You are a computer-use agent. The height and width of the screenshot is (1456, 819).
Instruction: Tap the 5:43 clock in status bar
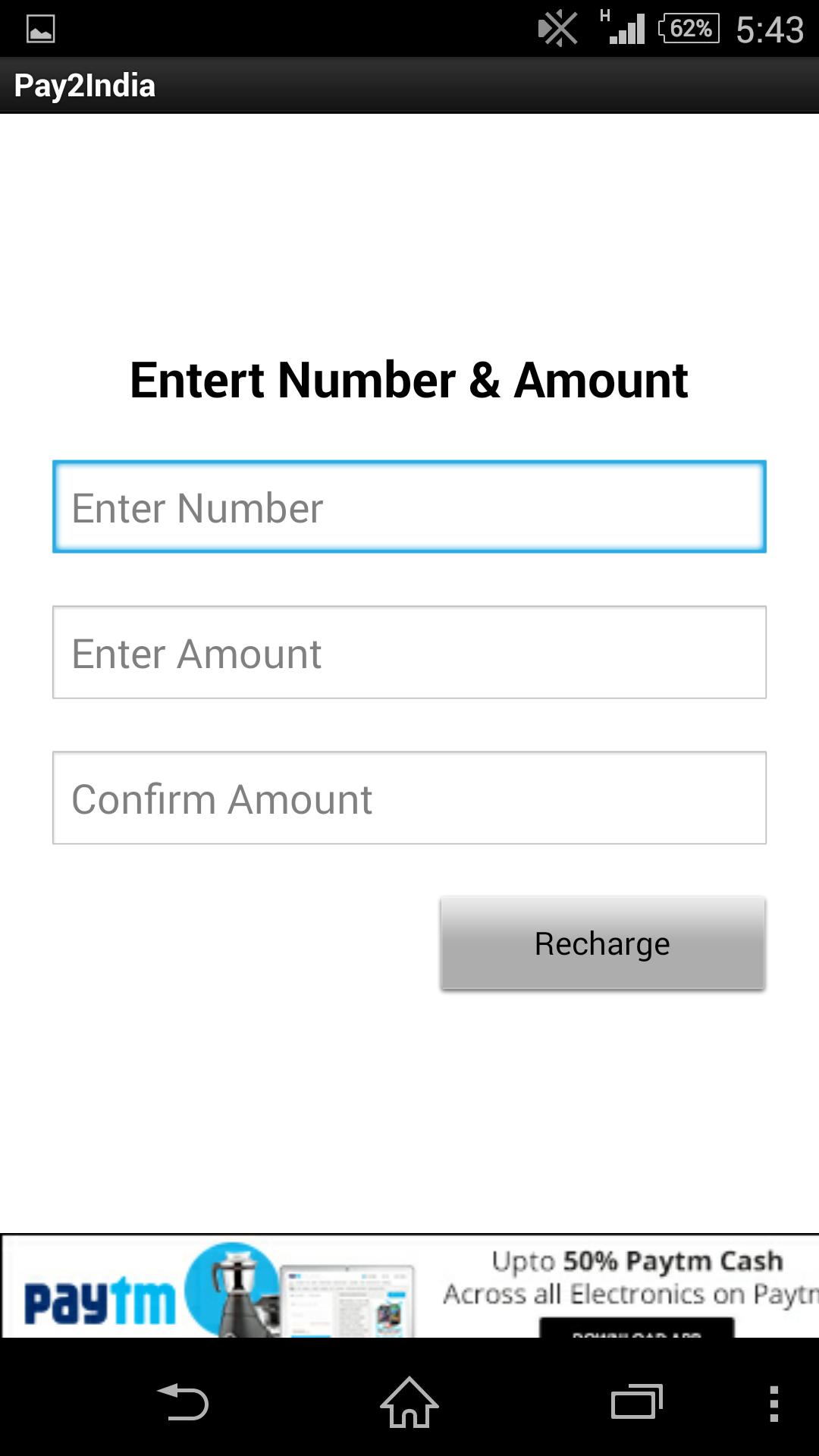(770, 29)
